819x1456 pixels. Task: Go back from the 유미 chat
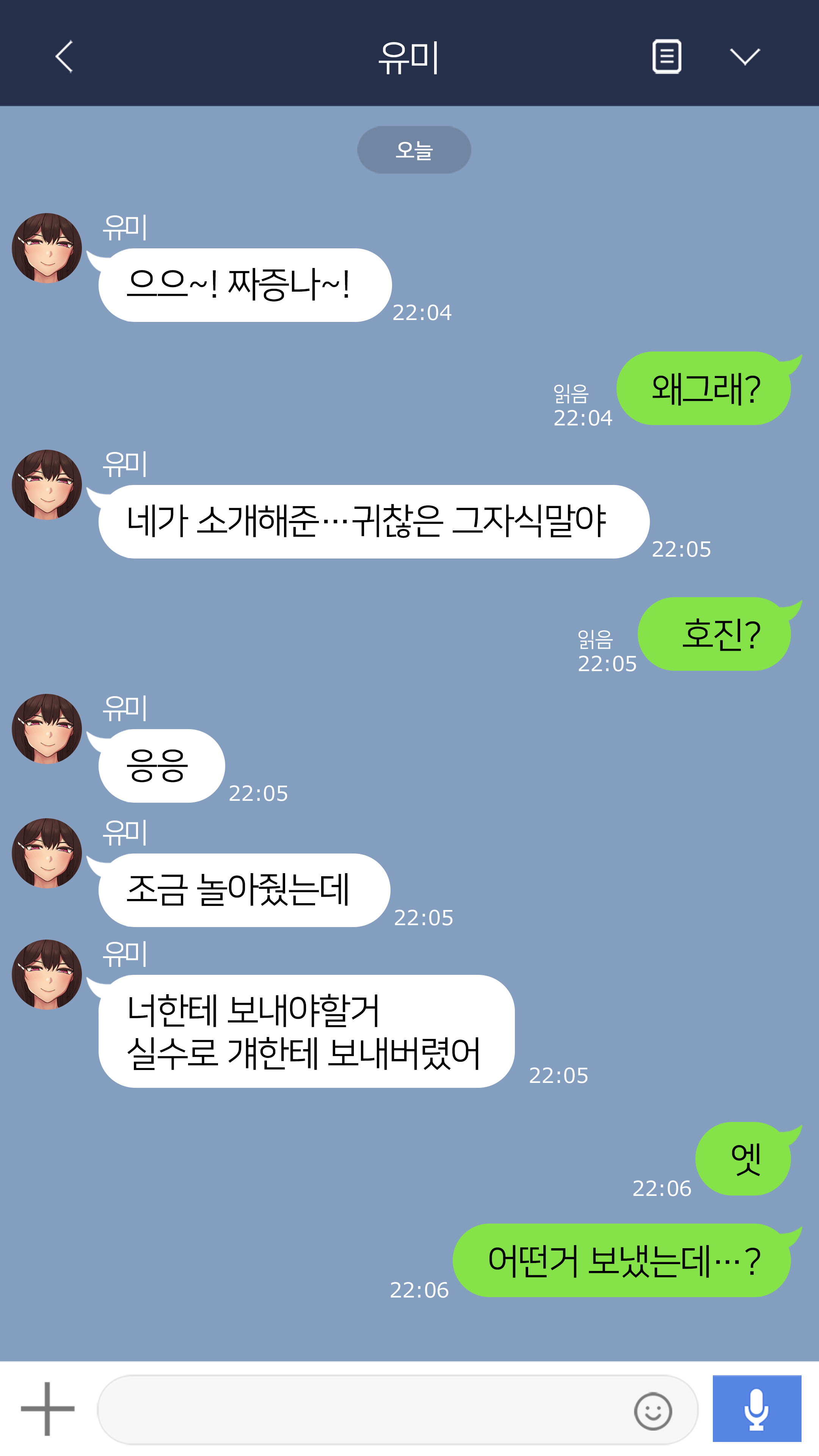coord(64,56)
